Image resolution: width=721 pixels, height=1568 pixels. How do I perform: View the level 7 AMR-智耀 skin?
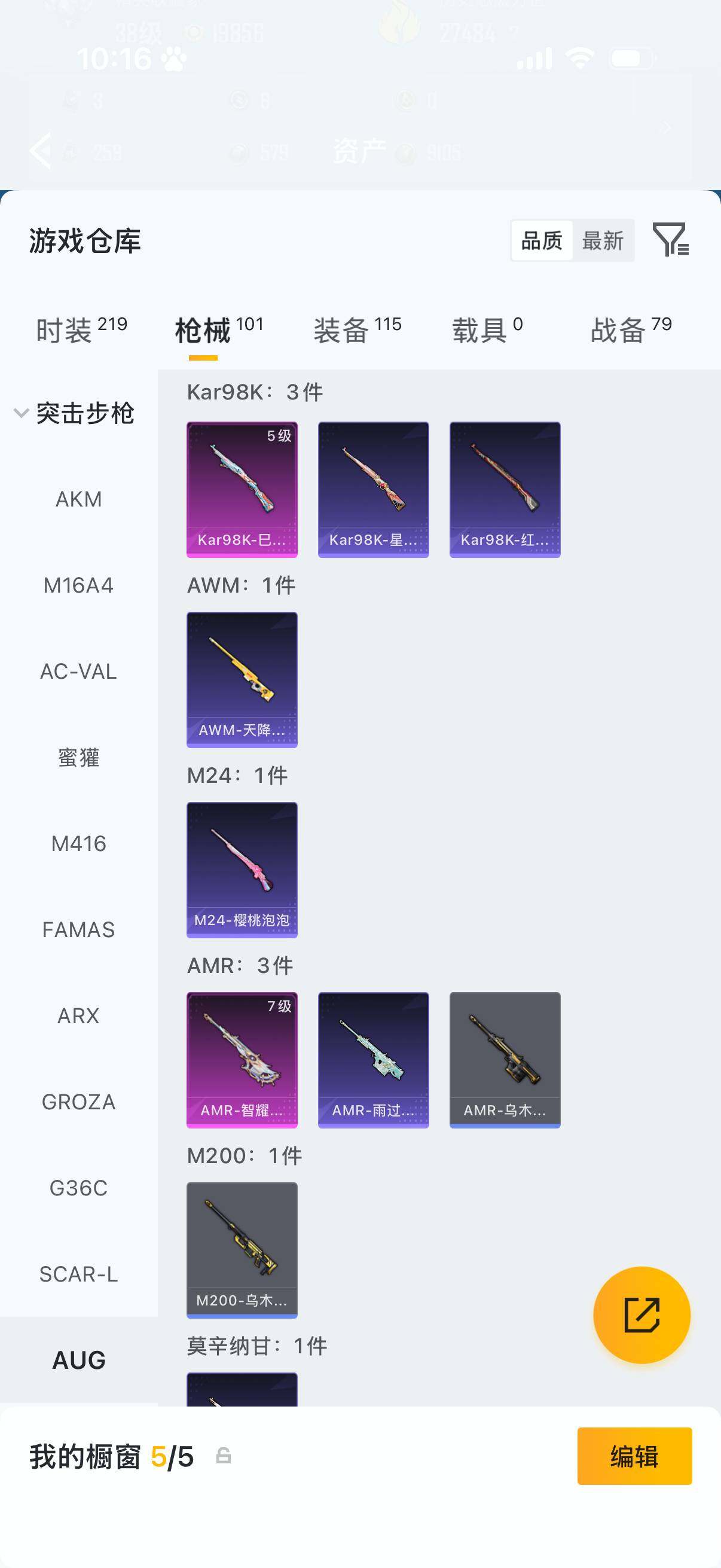click(x=242, y=1060)
